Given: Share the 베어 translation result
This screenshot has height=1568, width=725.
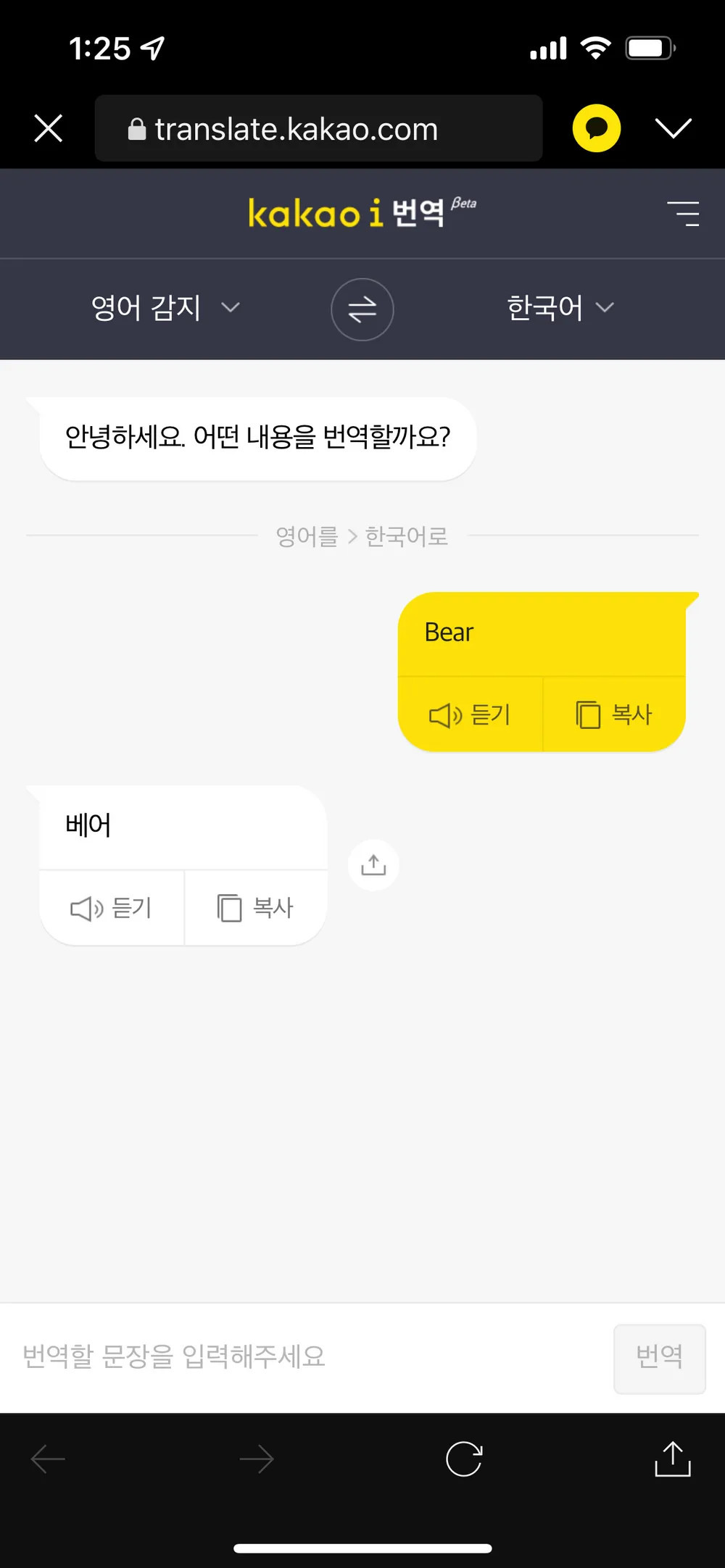Looking at the screenshot, I should 373,865.
